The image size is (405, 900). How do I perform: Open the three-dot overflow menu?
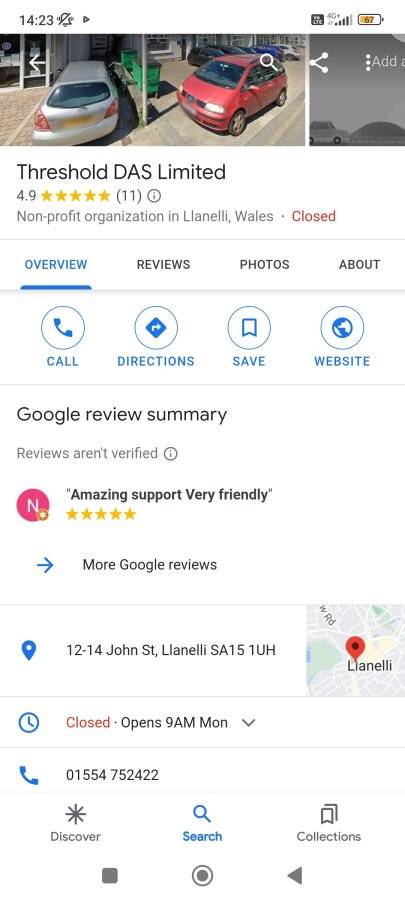point(367,63)
